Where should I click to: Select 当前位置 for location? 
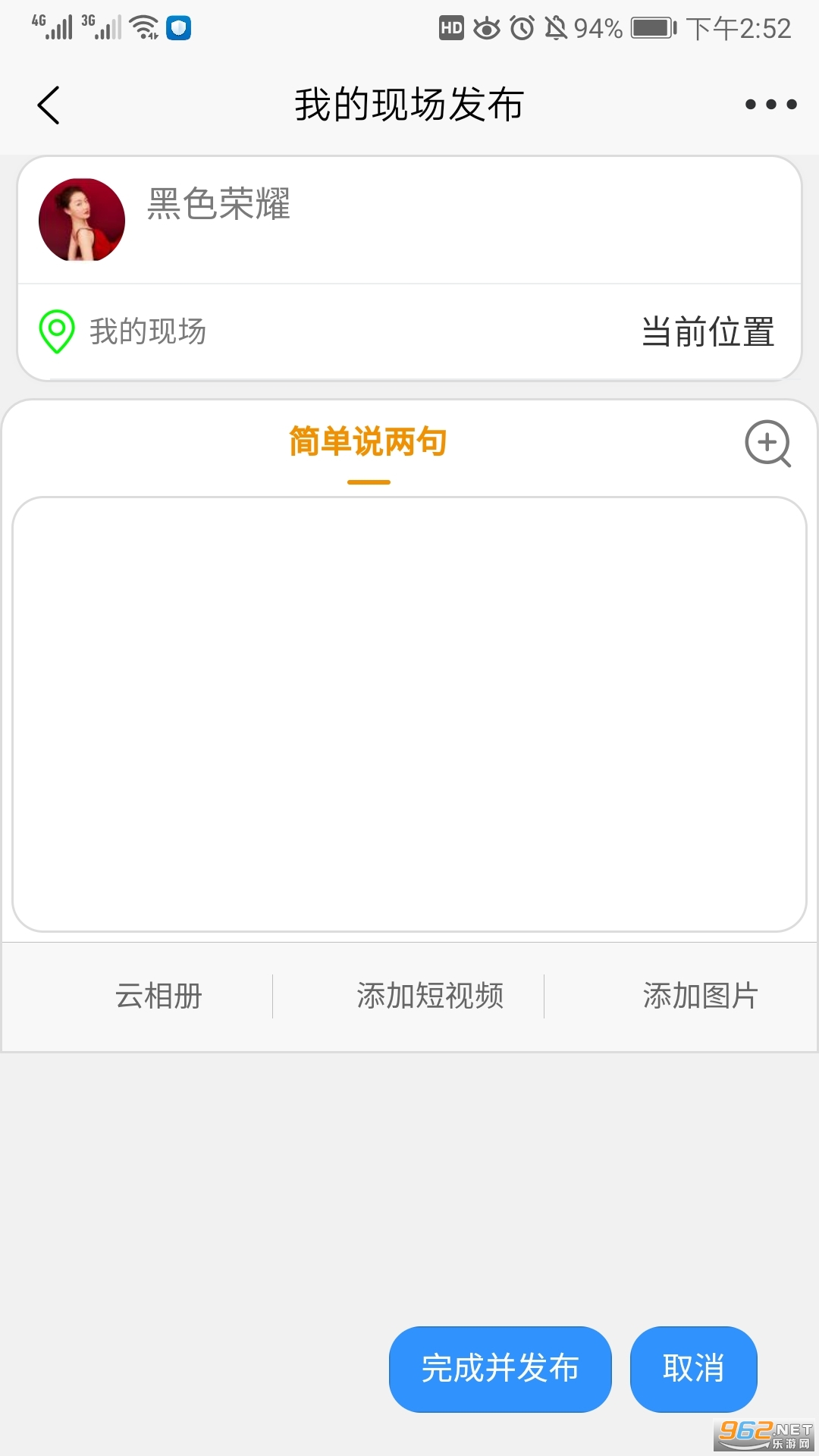point(708,332)
